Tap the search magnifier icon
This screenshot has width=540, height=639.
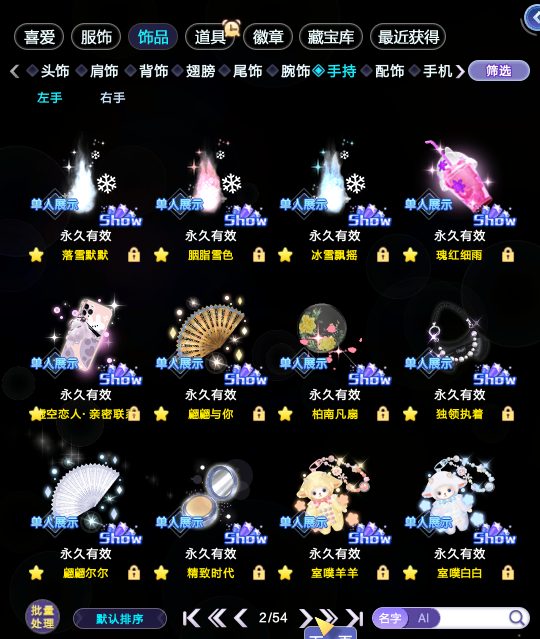[x=517, y=618]
